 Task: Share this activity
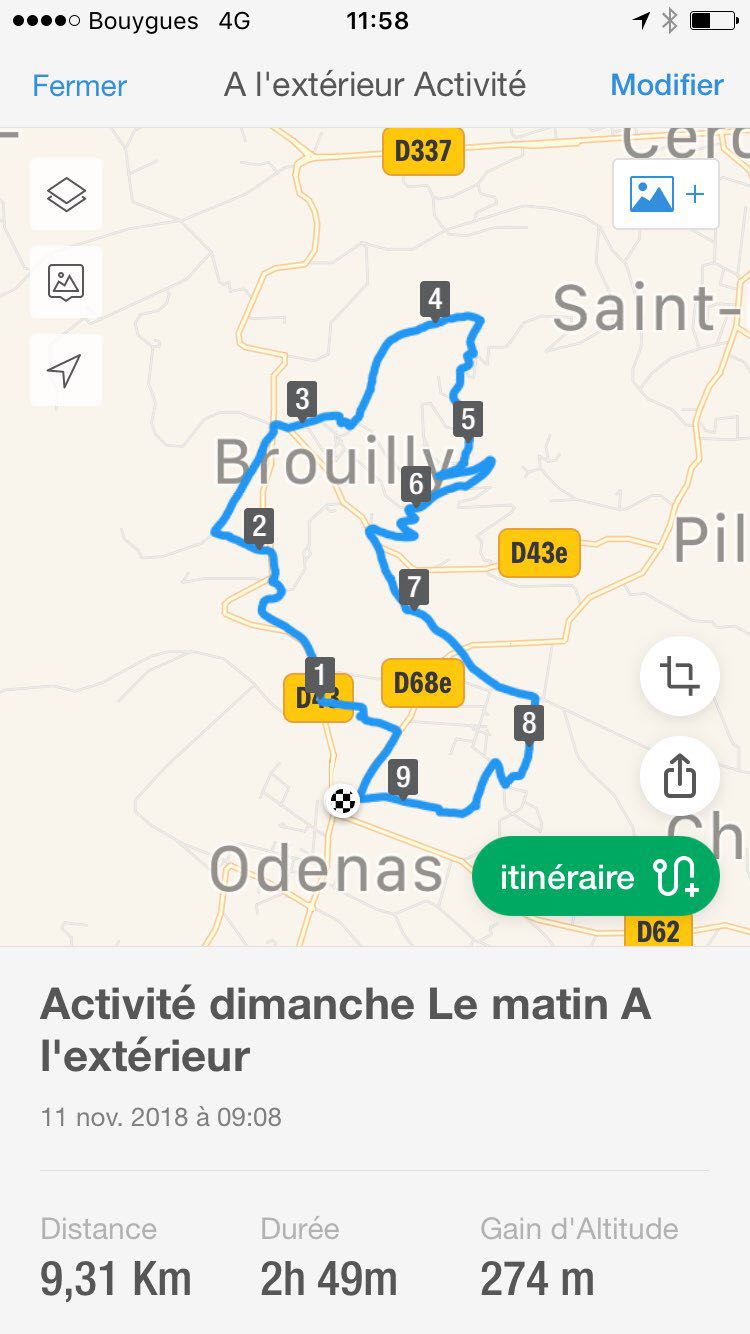[680, 776]
